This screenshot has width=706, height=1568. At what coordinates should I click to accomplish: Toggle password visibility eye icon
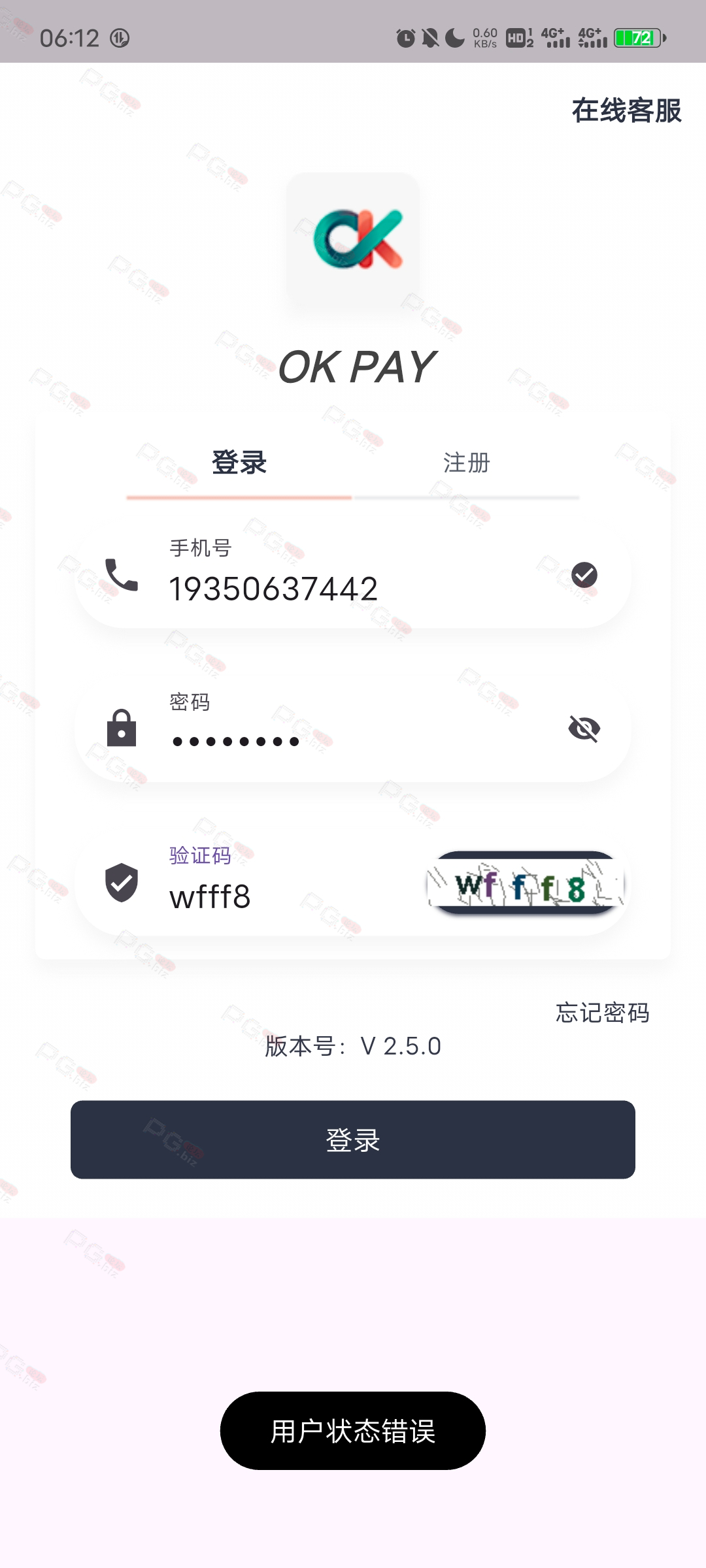point(584,728)
